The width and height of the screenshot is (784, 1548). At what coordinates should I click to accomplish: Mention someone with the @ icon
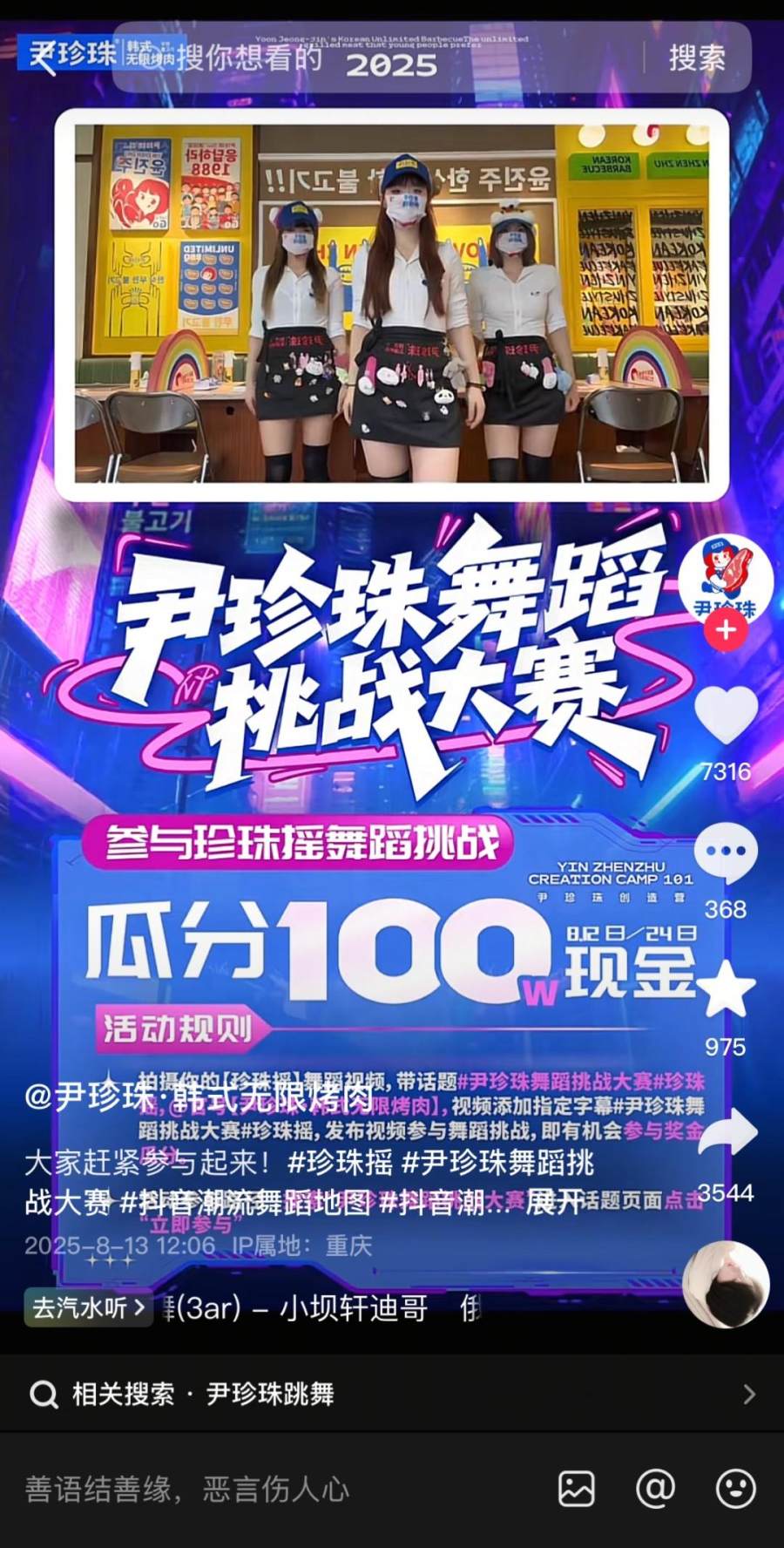[656, 1489]
